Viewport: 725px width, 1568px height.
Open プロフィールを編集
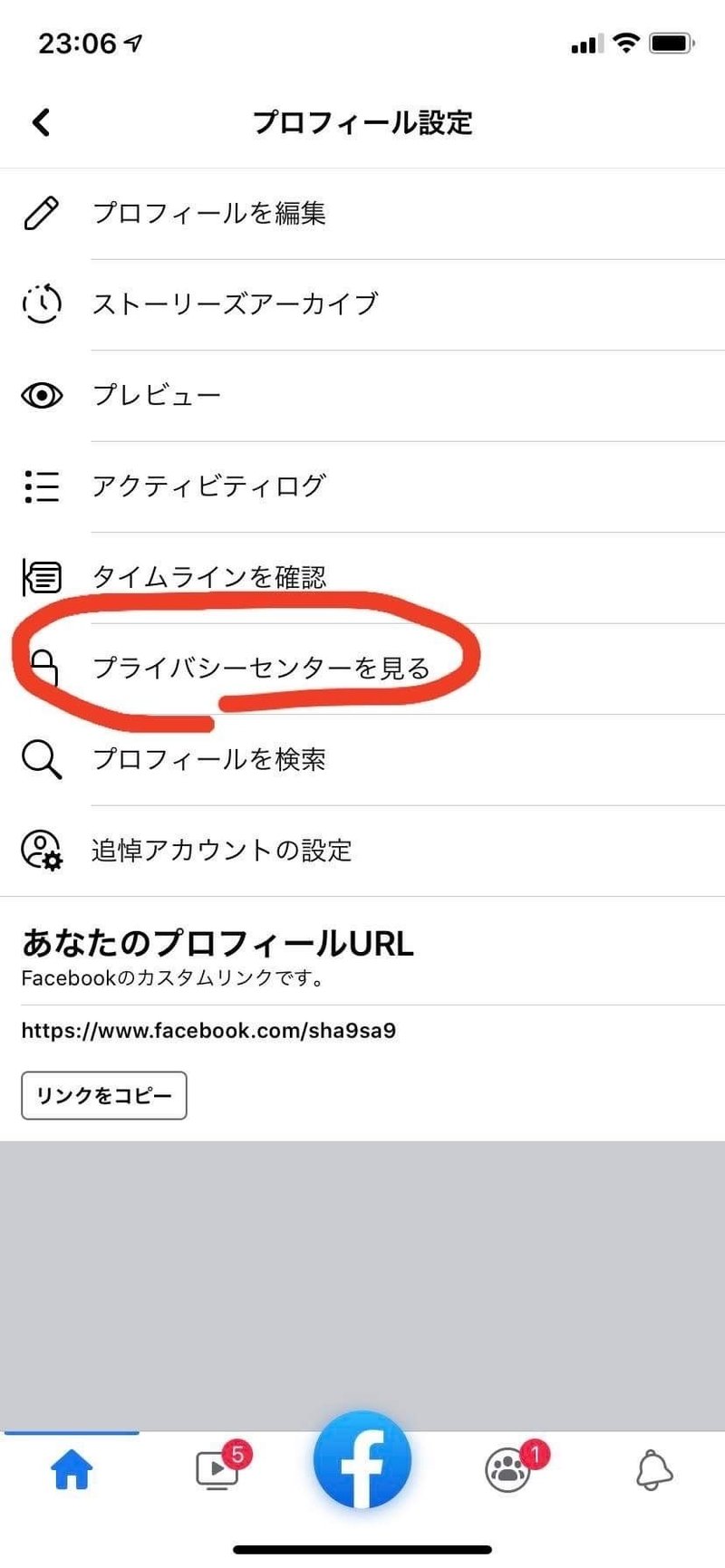(x=362, y=214)
